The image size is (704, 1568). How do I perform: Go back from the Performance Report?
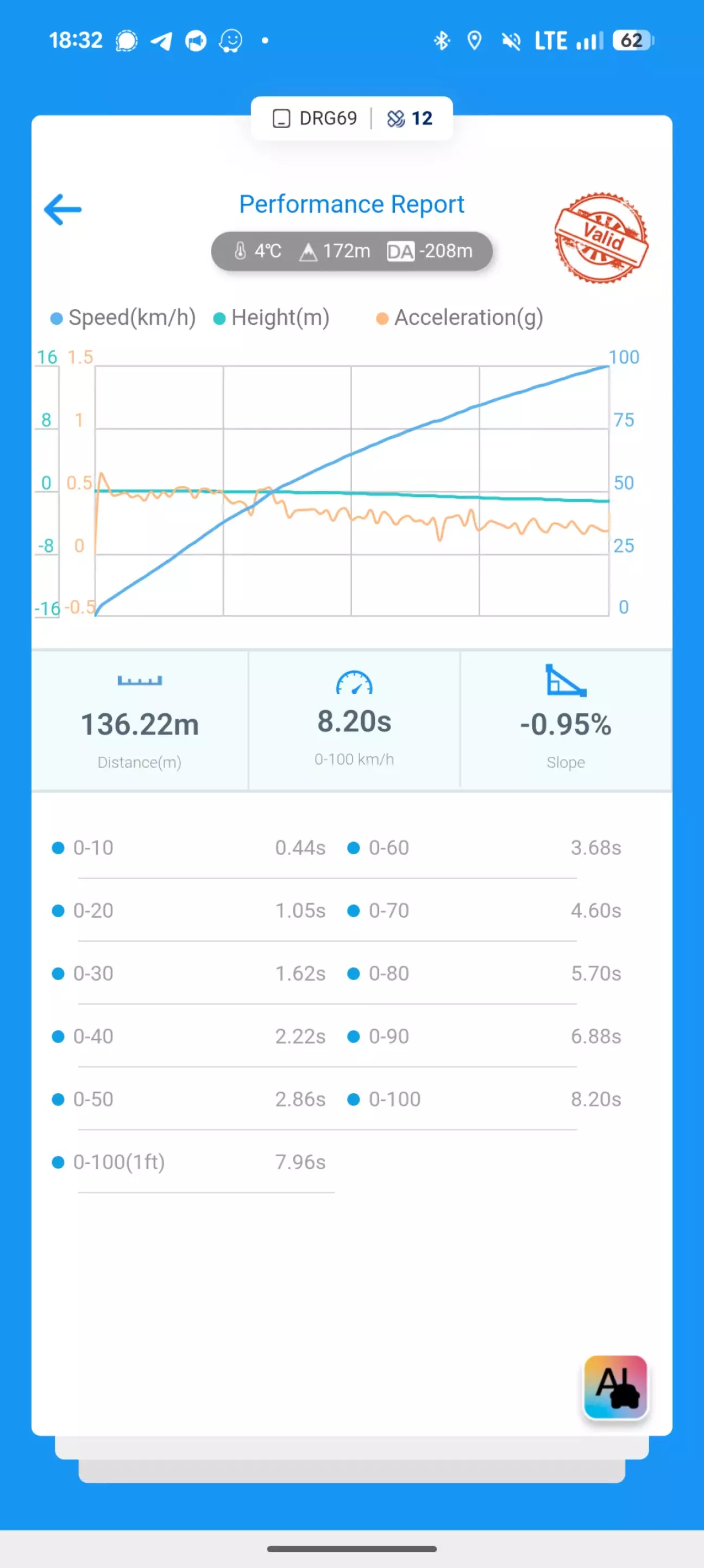pyautogui.click(x=62, y=209)
